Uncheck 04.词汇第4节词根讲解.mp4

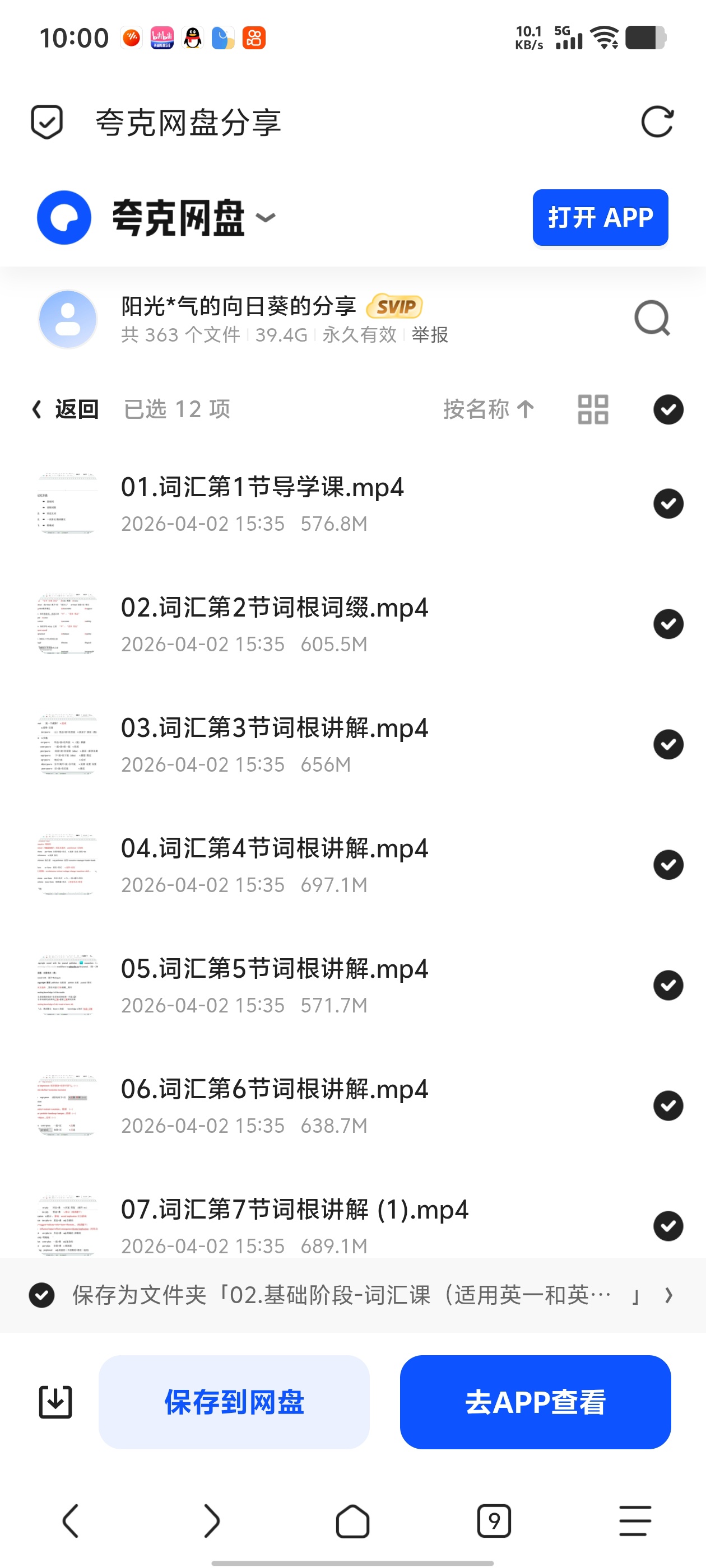pyautogui.click(x=668, y=864)
